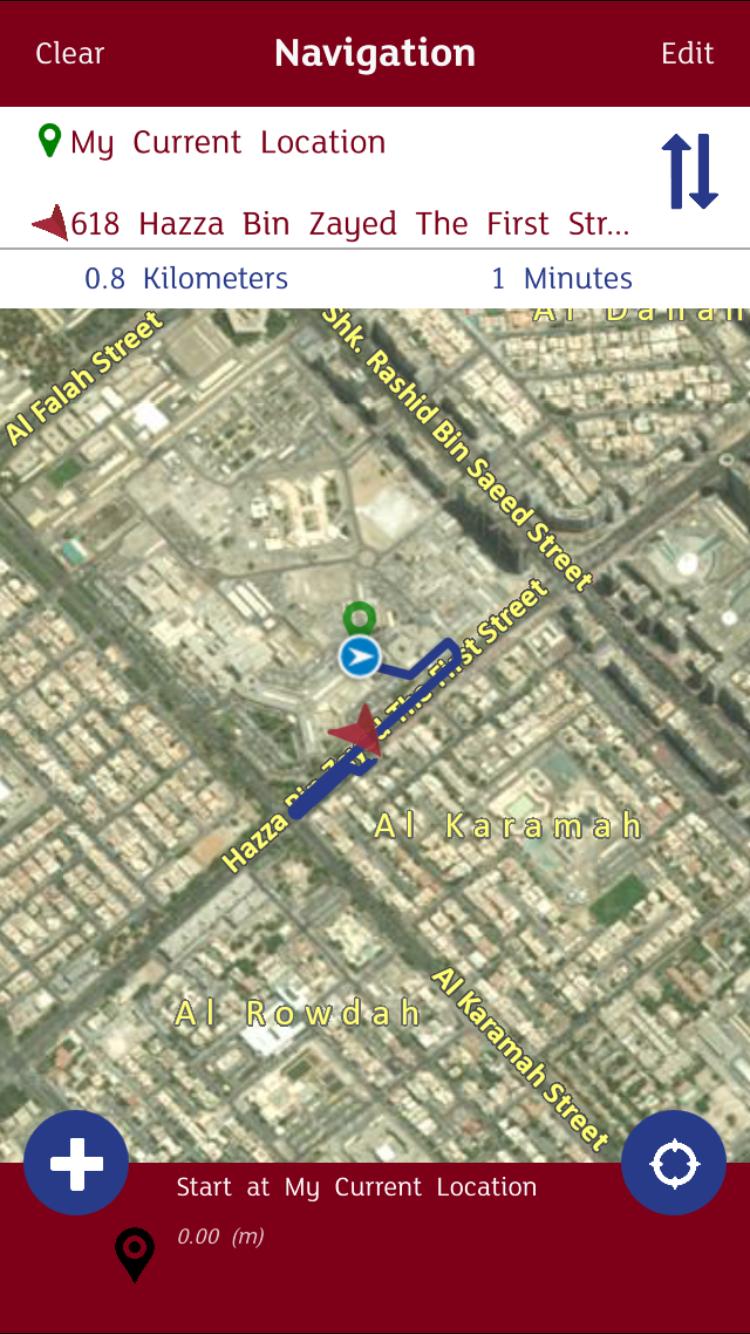Open the Start at My Current Location step
This screenshot has width=750, height=1334.
click(x=356, y=1188)
